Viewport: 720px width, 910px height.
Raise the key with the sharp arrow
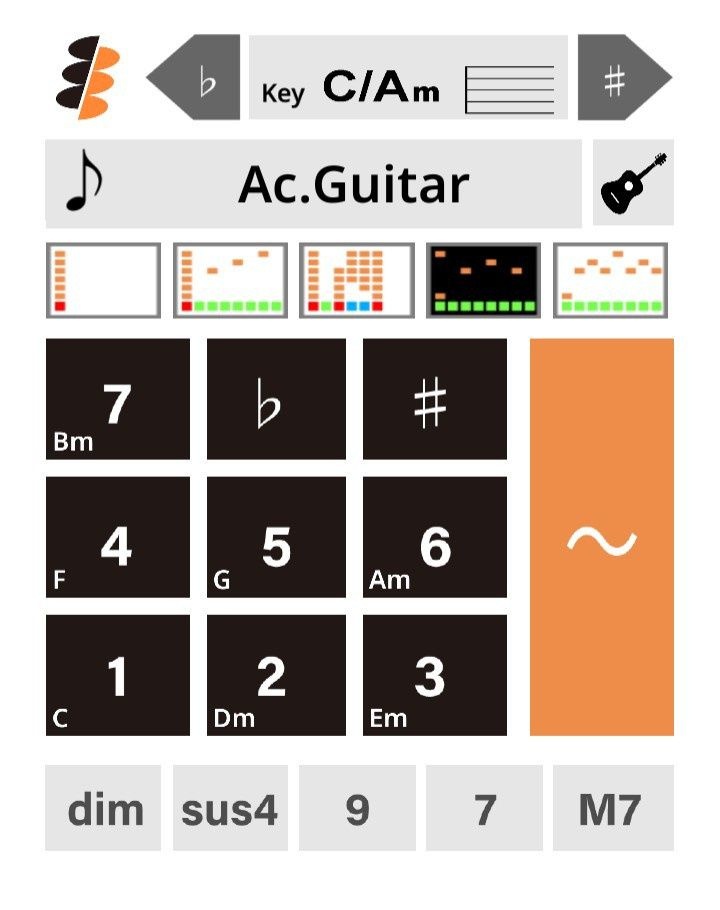pyautogui.click(x=618, y=78)
